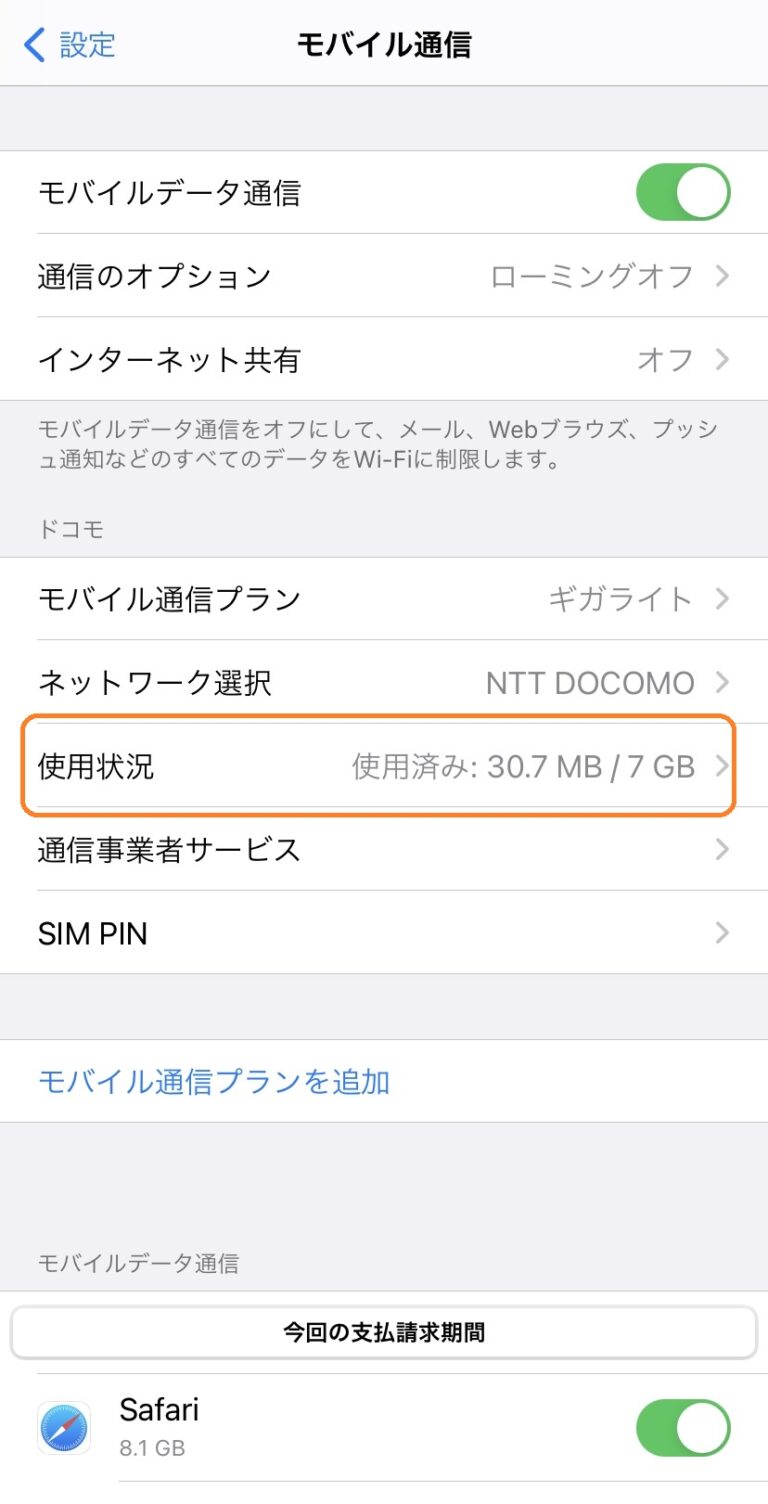Toggle モバイルデータ通信 switch off
The width and height of the screenshot is (768, 1504).
pos(683,193)
